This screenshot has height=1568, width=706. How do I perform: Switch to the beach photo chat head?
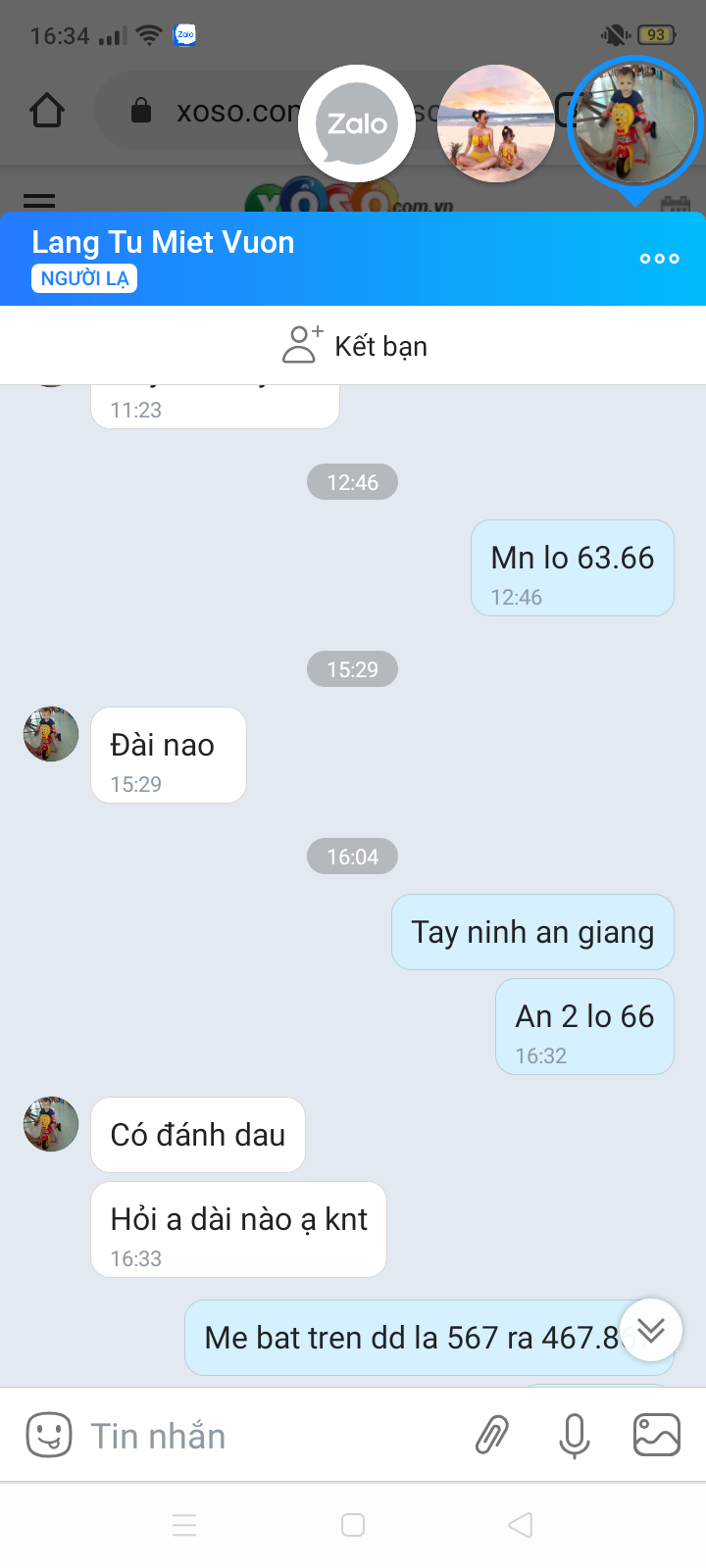click(495, 123)
